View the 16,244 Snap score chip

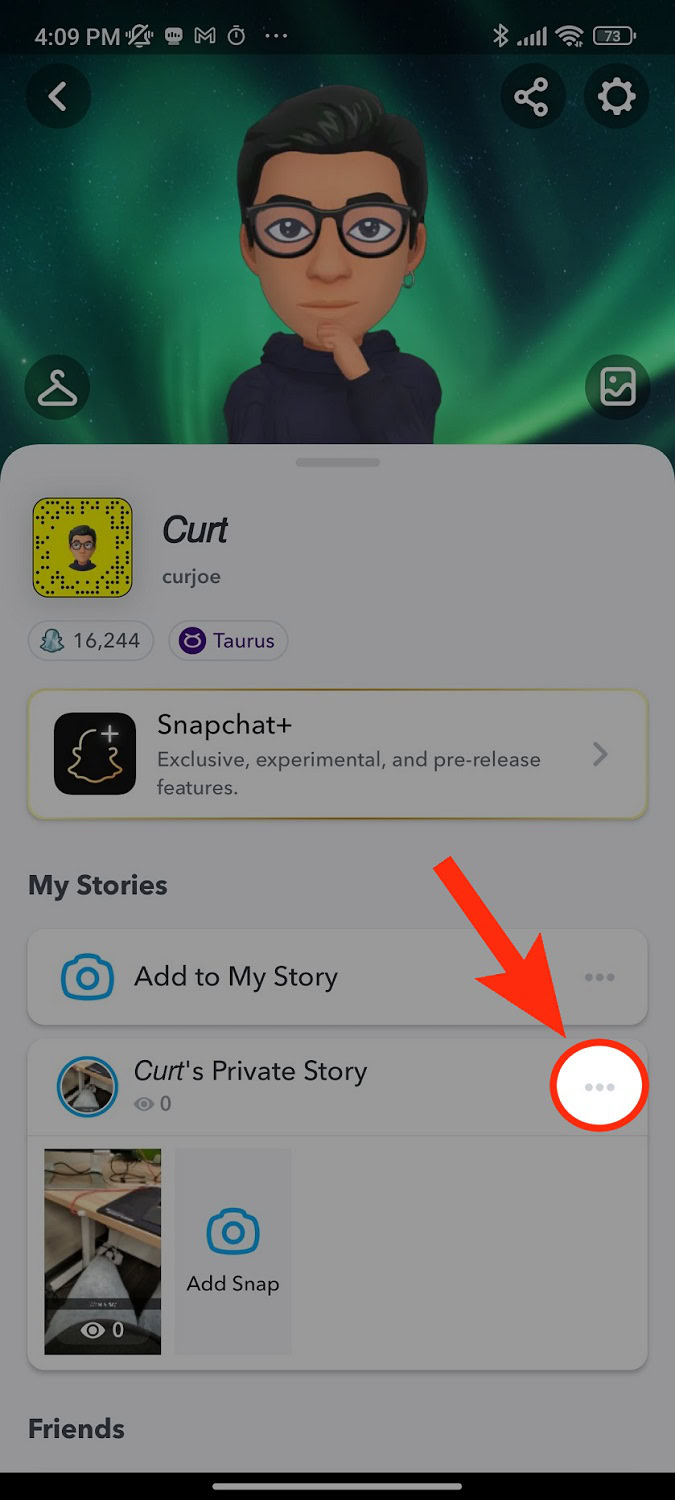click(x=91, y=641)
